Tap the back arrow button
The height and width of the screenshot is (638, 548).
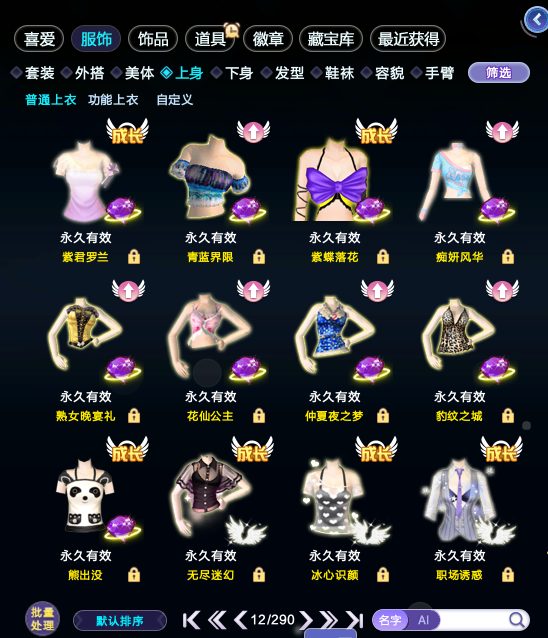tap(537, 20)
